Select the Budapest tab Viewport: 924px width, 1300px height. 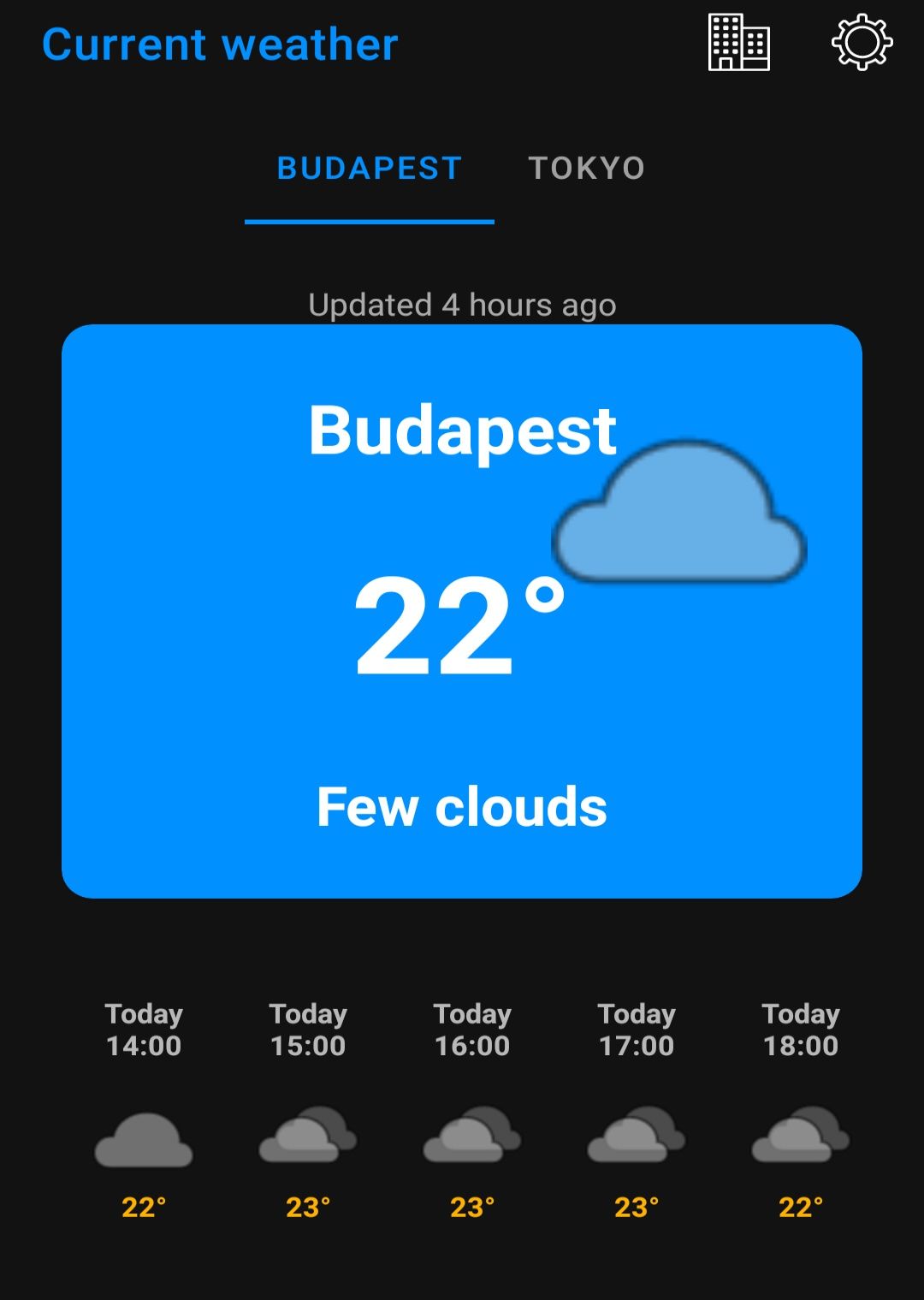[x=370, y=169]
